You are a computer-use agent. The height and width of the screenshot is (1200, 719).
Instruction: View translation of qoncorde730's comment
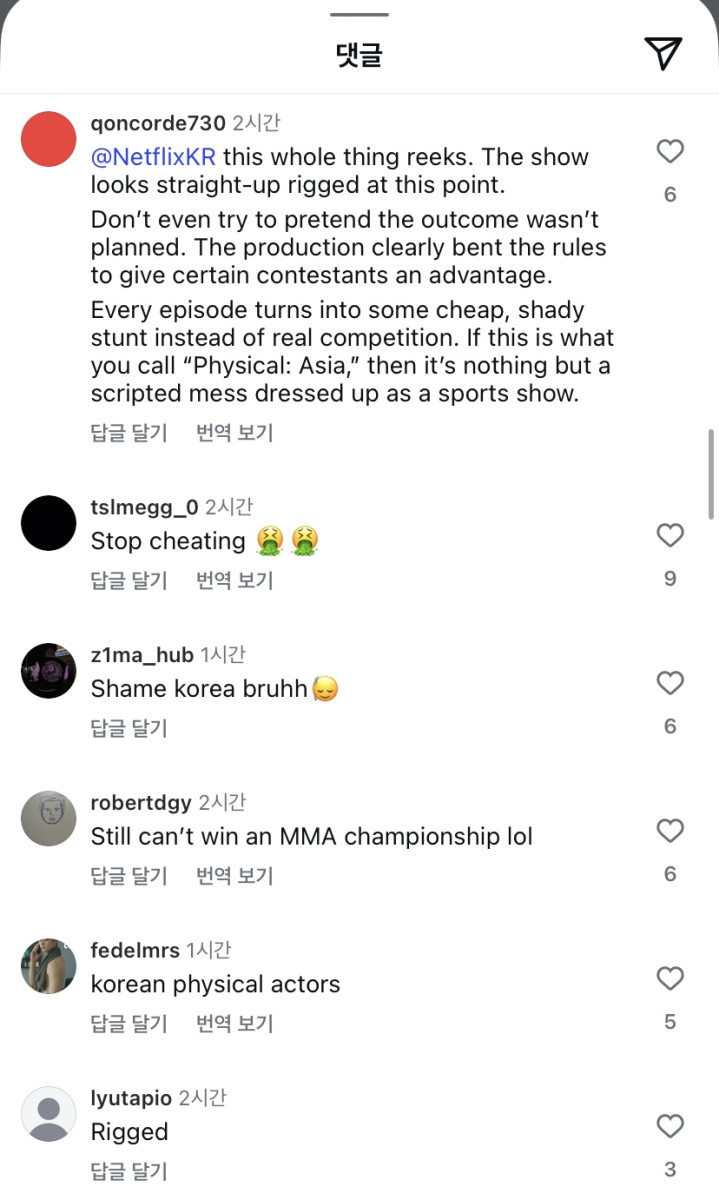(x=234, y=433)
